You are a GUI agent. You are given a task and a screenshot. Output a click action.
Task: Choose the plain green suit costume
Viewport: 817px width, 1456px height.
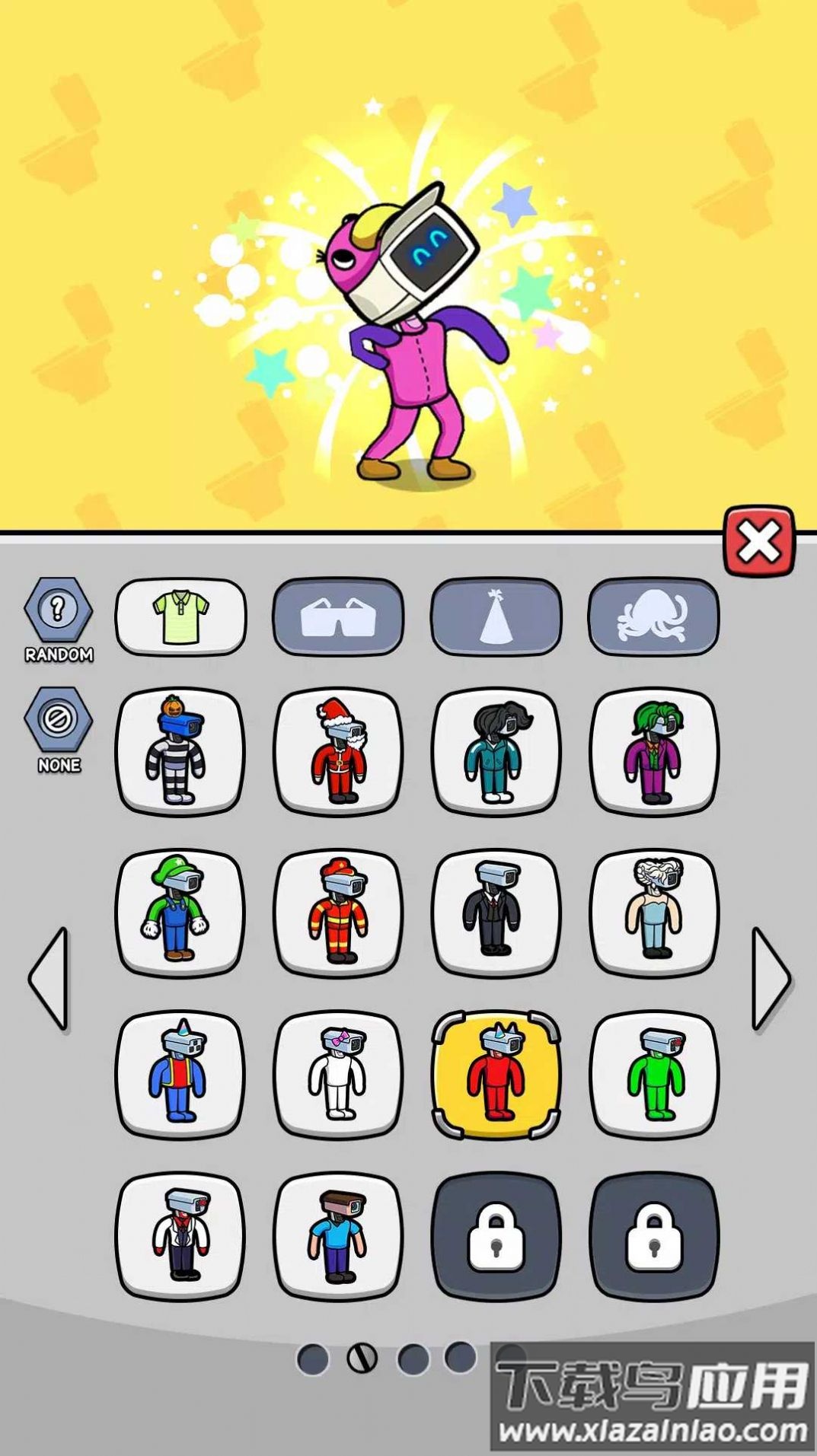click(x=654, y=1074)
